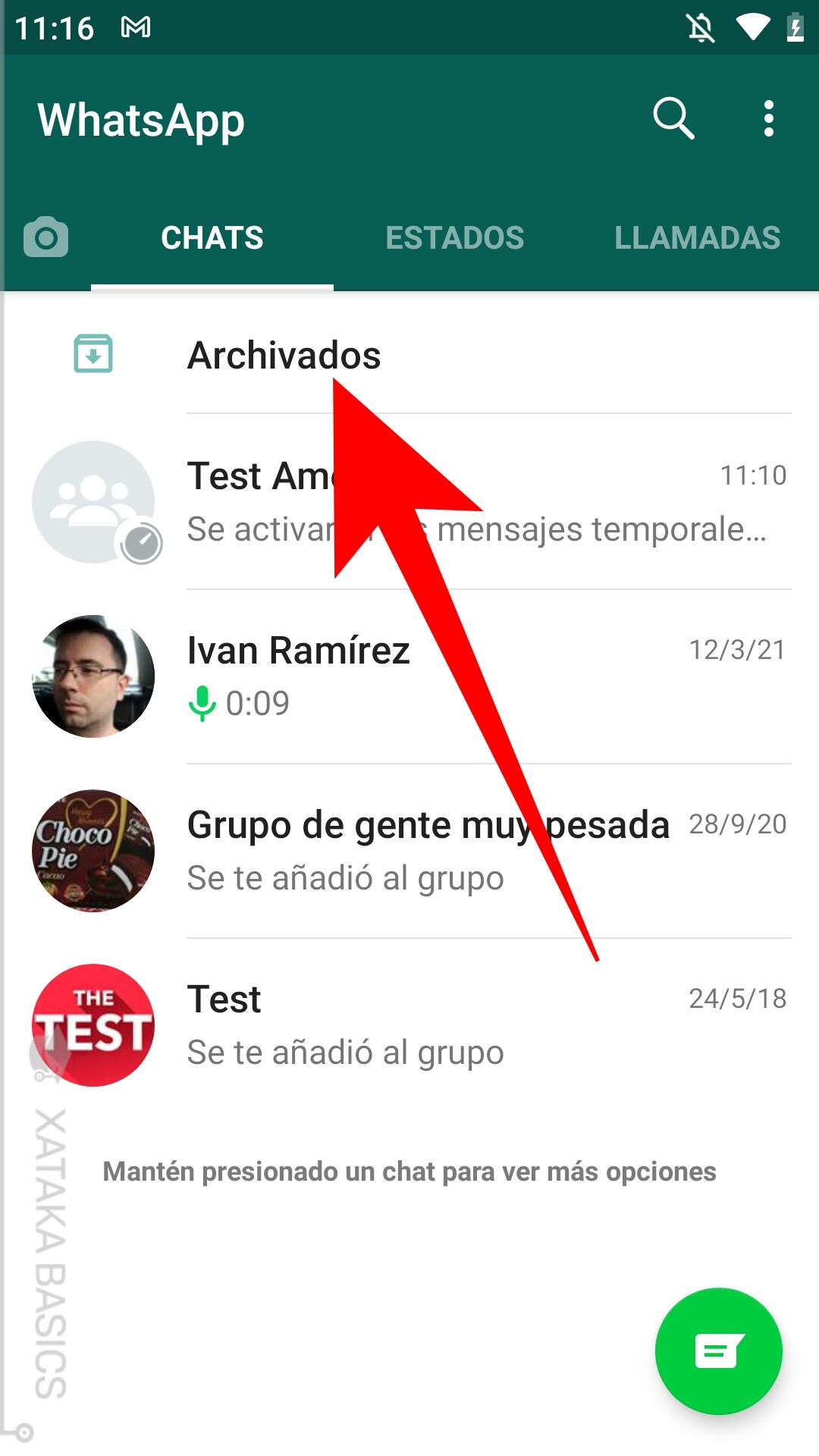
Task: Tap the disappearing messages clock badge on Test Amor
Action: 139,541
